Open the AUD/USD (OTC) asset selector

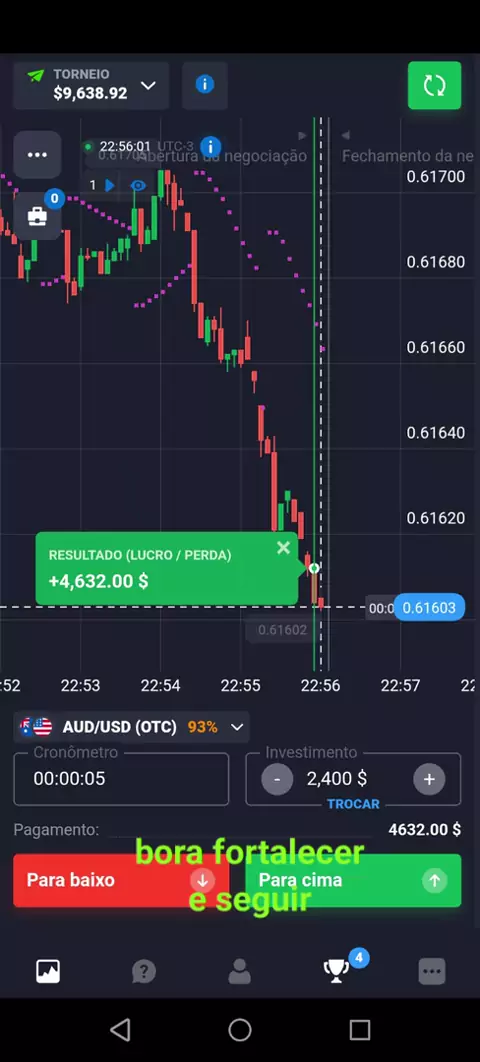coord(131,727)
